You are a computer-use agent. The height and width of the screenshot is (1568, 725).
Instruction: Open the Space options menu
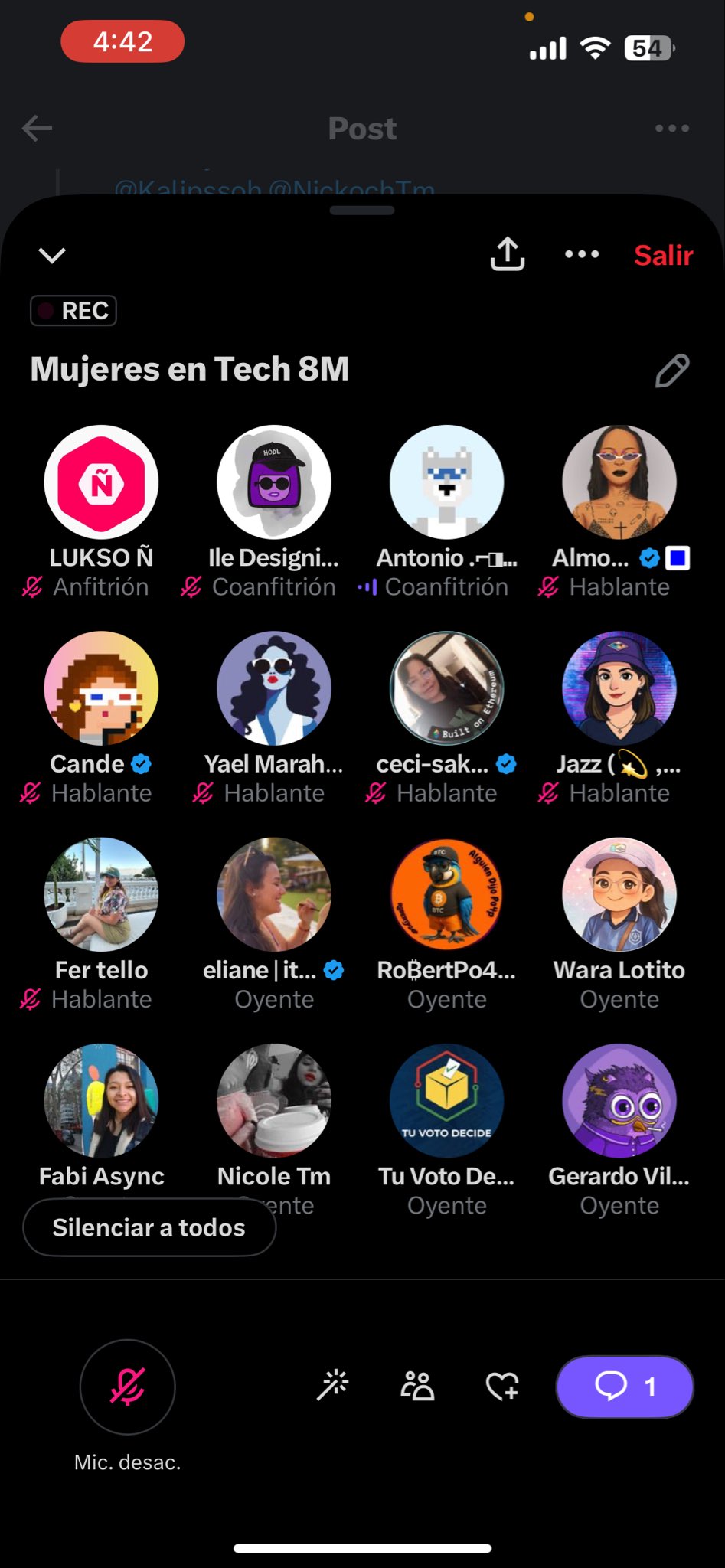[x=582, y=254]
